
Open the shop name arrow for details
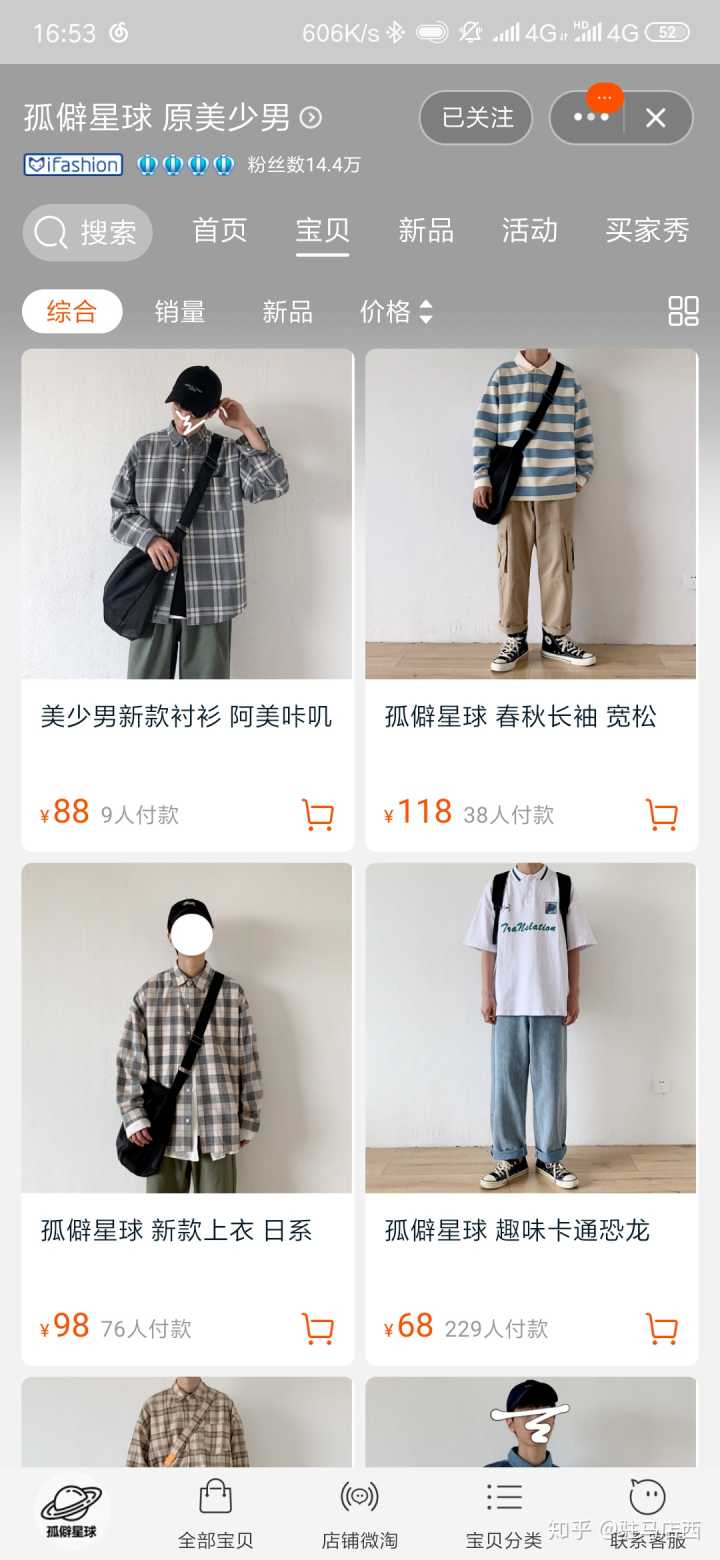[311, 118]
